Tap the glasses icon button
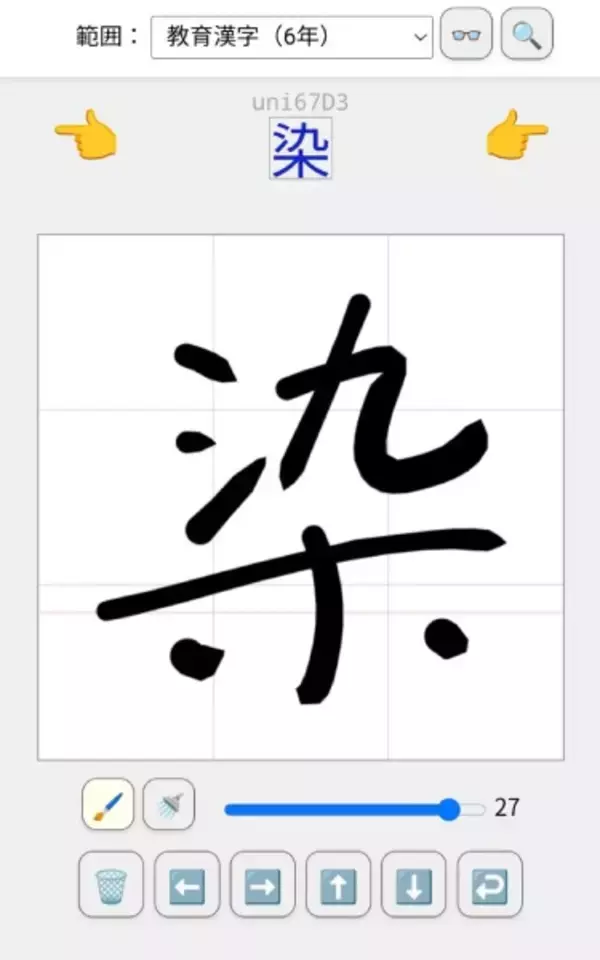600x960 pixels. coord(466,36)
